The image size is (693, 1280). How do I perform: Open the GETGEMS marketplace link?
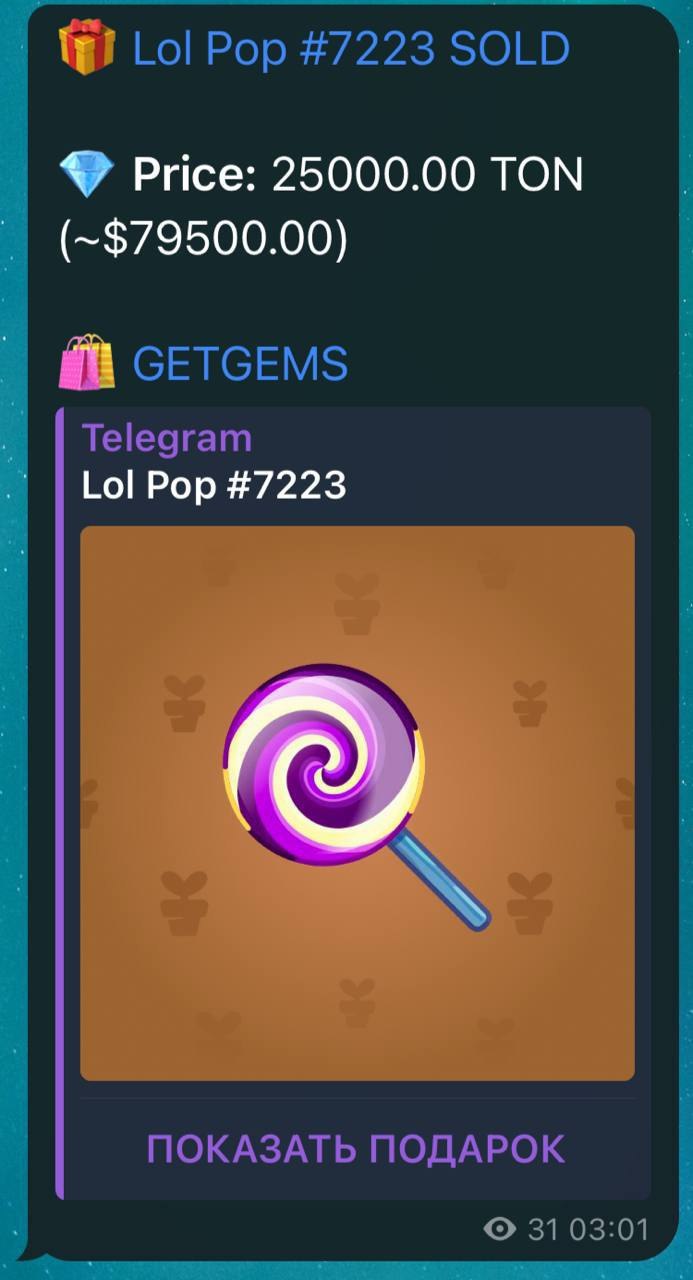[x=240, y=364]
